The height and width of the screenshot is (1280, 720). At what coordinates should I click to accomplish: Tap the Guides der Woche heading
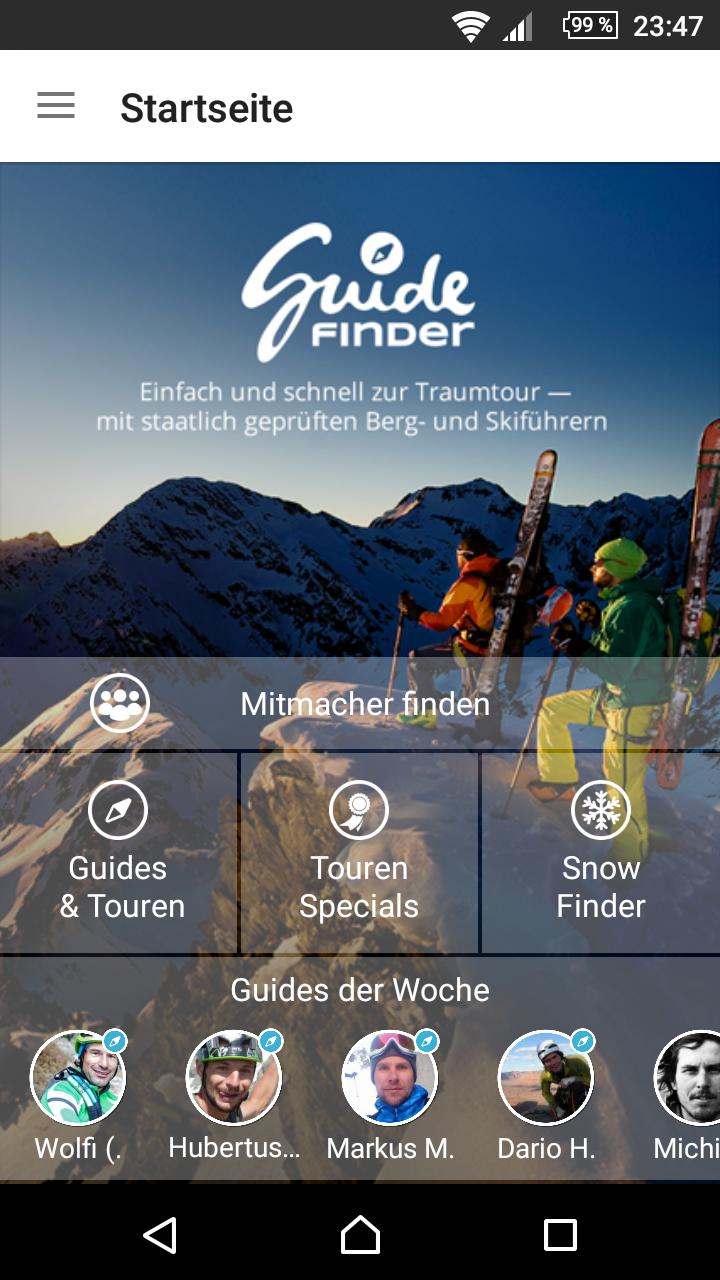(x=360, y=990)
